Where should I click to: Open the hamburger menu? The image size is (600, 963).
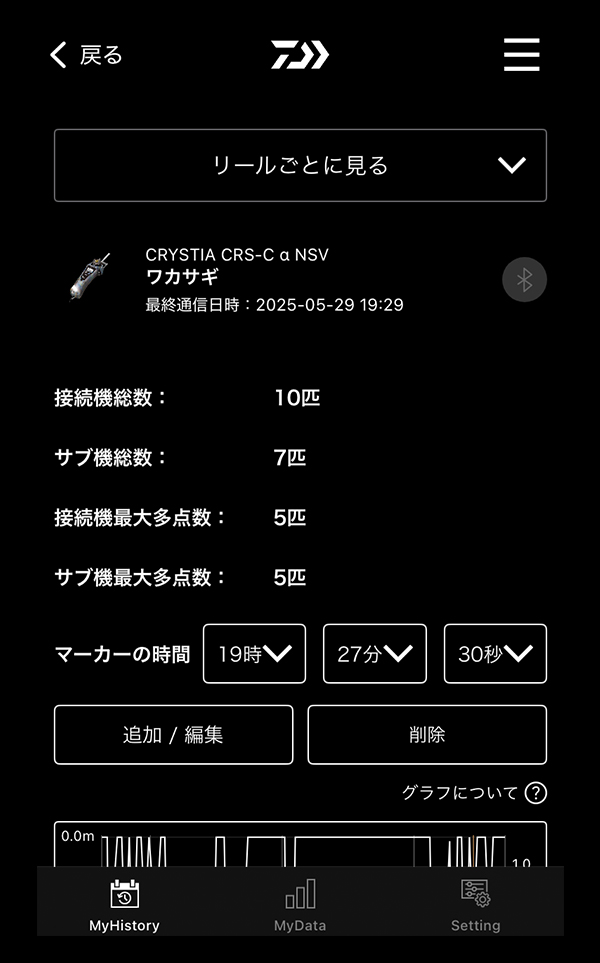[521, 55]
